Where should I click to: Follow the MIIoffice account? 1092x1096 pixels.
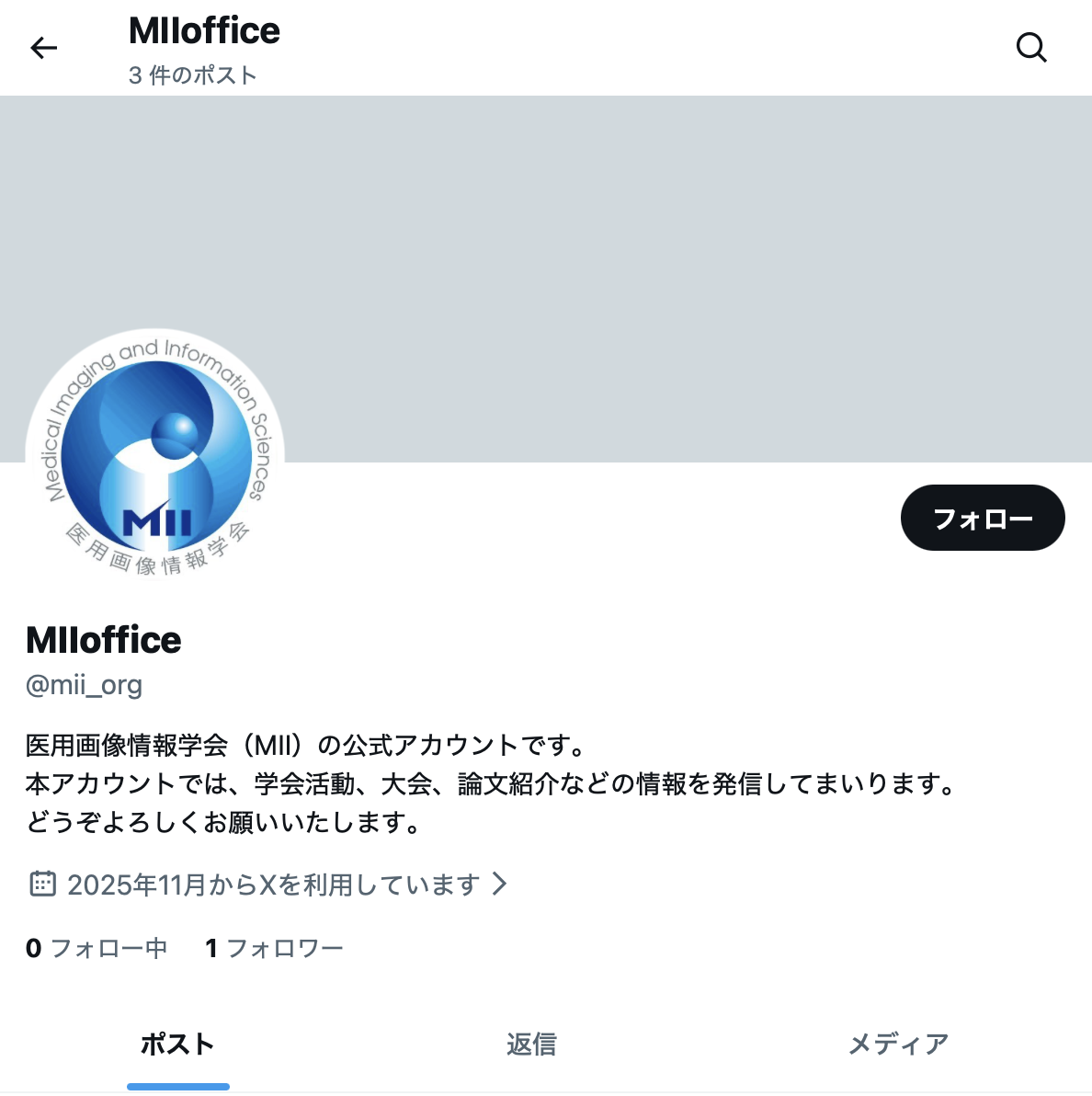(982, 519)
